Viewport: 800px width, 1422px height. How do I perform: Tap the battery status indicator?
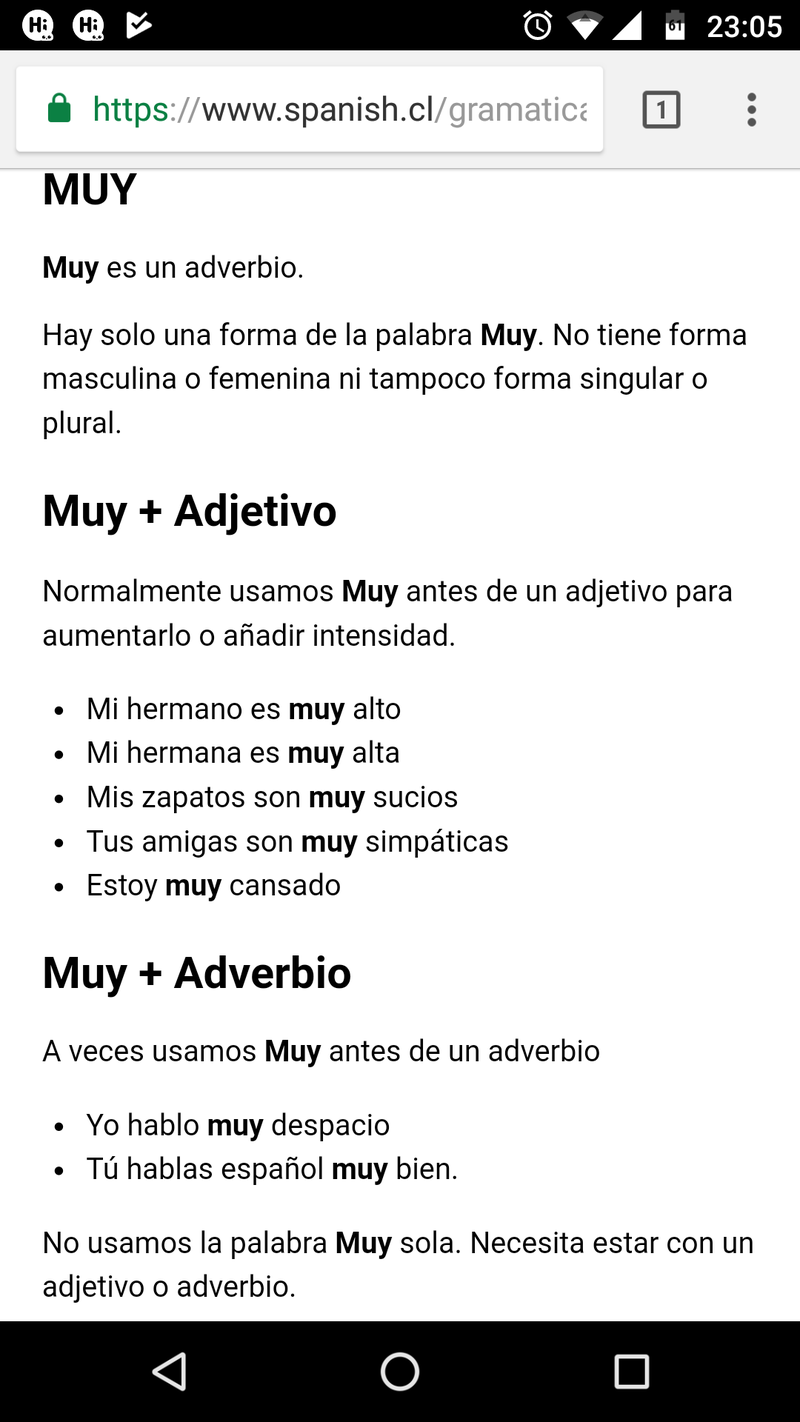click(676, 24)
